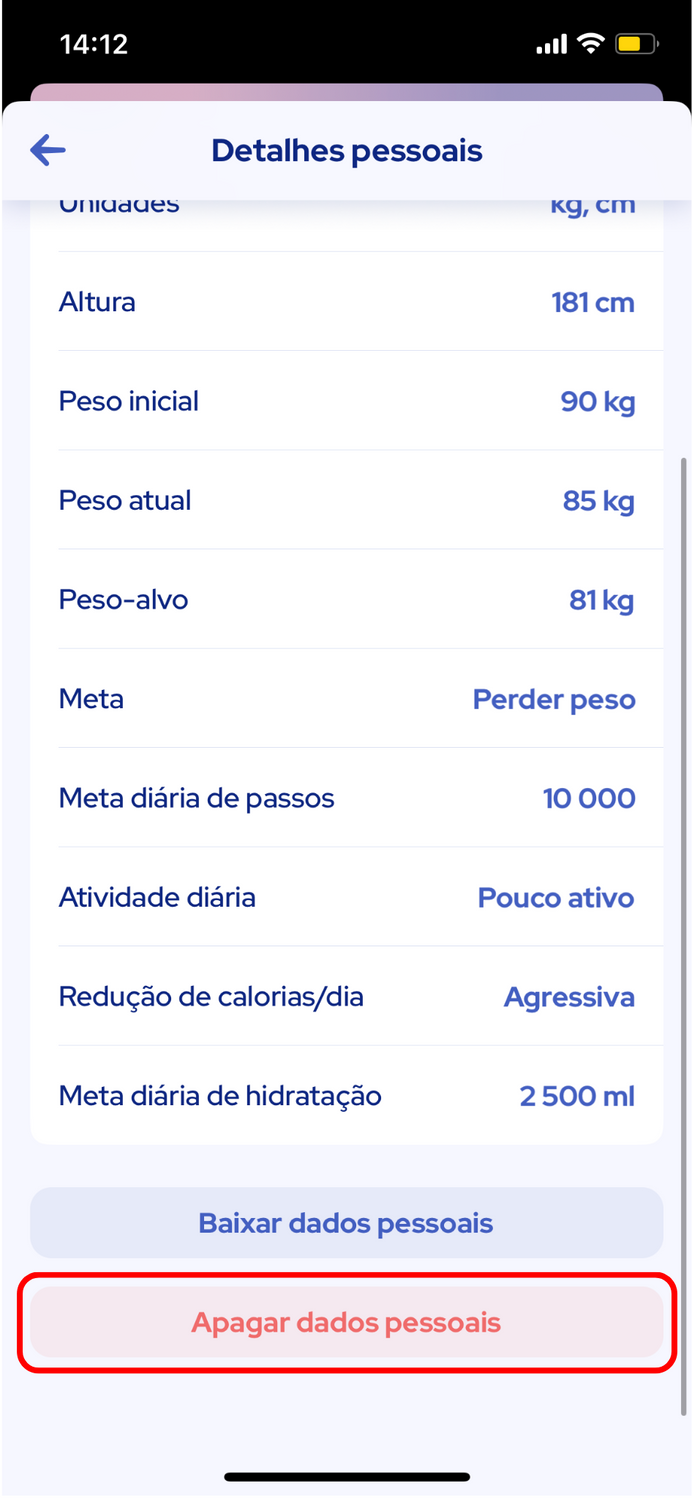
Task: Open the Peso atual row
Action: [x=347, y=500]
